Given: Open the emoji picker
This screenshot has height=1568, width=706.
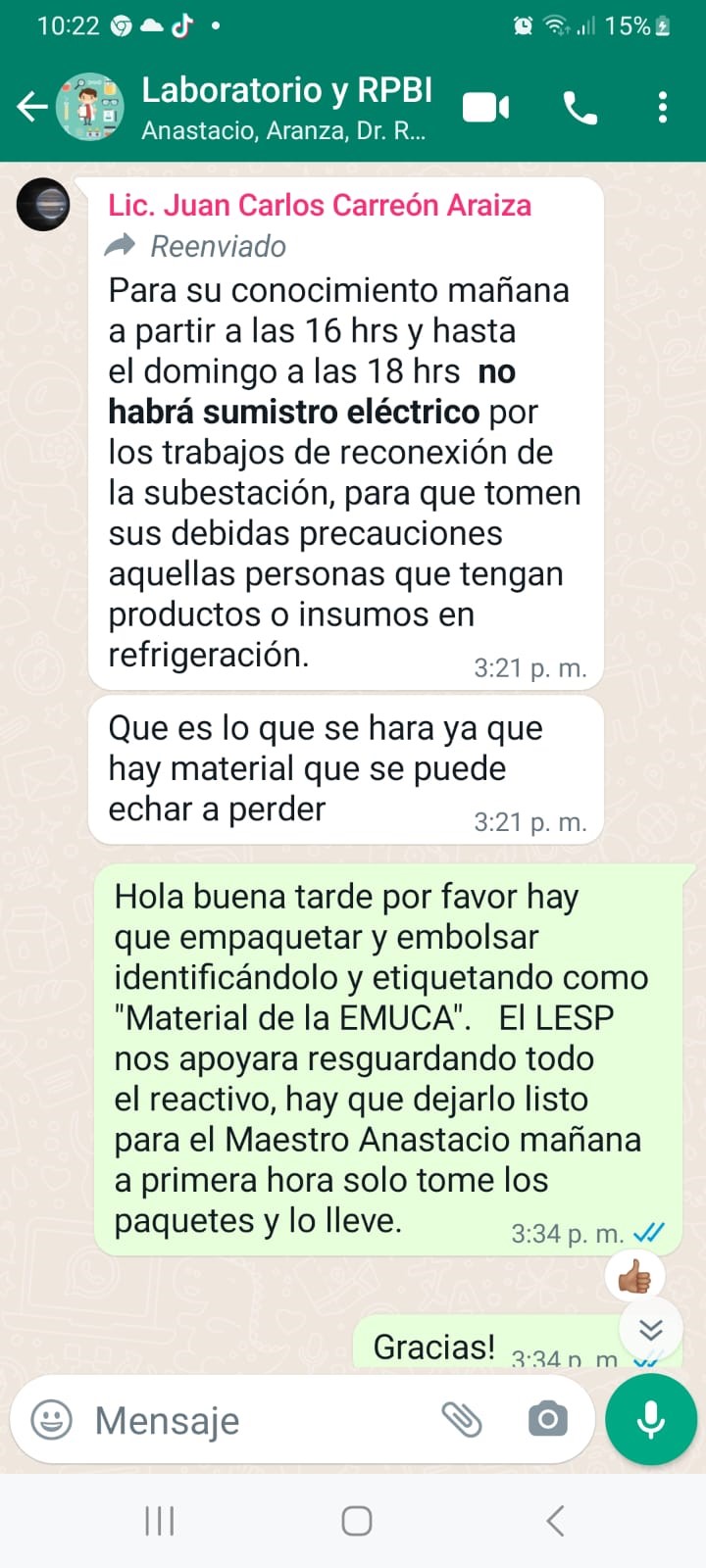Looking at the screenshot, I should [52, 1419].
